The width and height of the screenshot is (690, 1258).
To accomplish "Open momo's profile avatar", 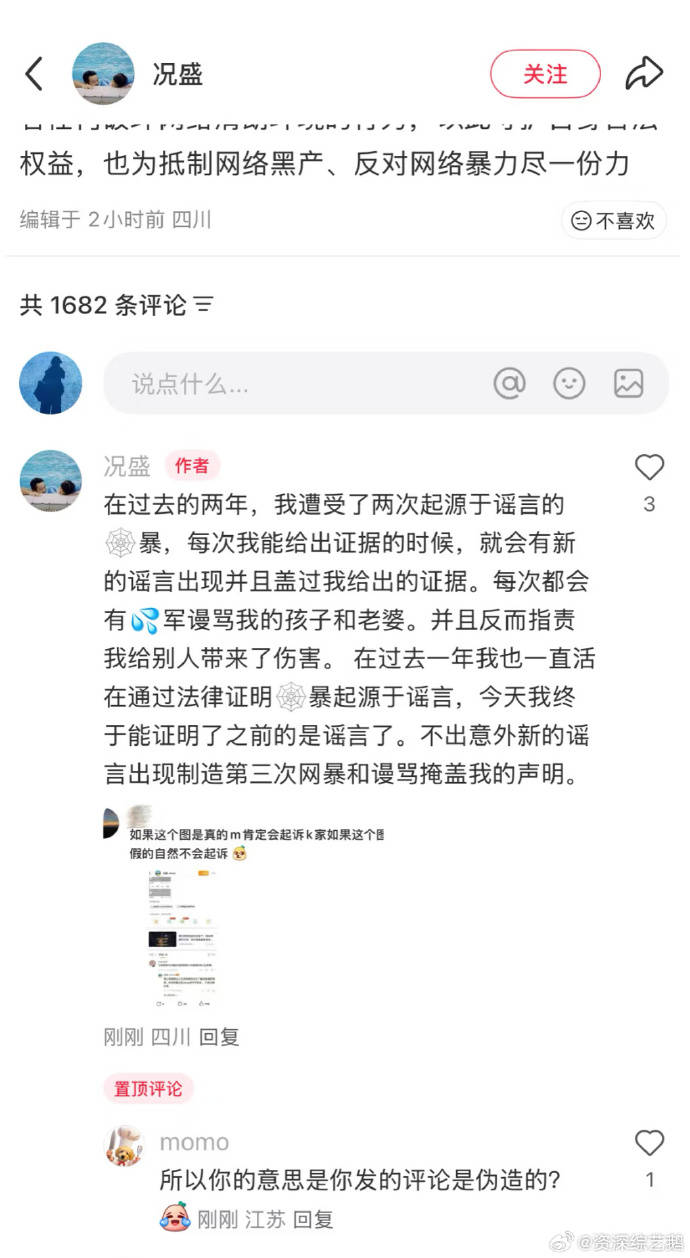I will click(x=125, y=1146).
